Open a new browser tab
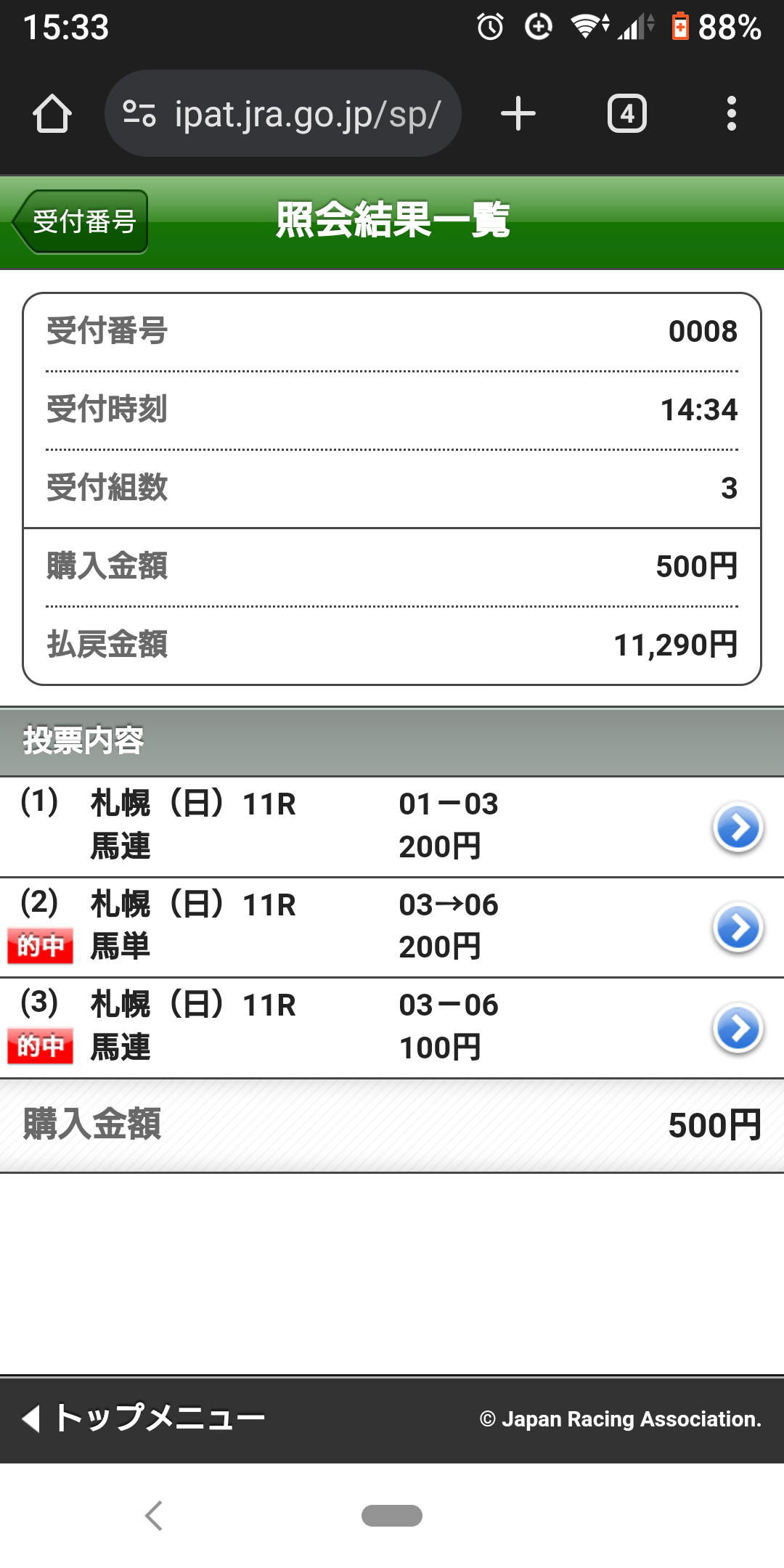This screenshot has width=784, height=1568. (x=518, y=114)
